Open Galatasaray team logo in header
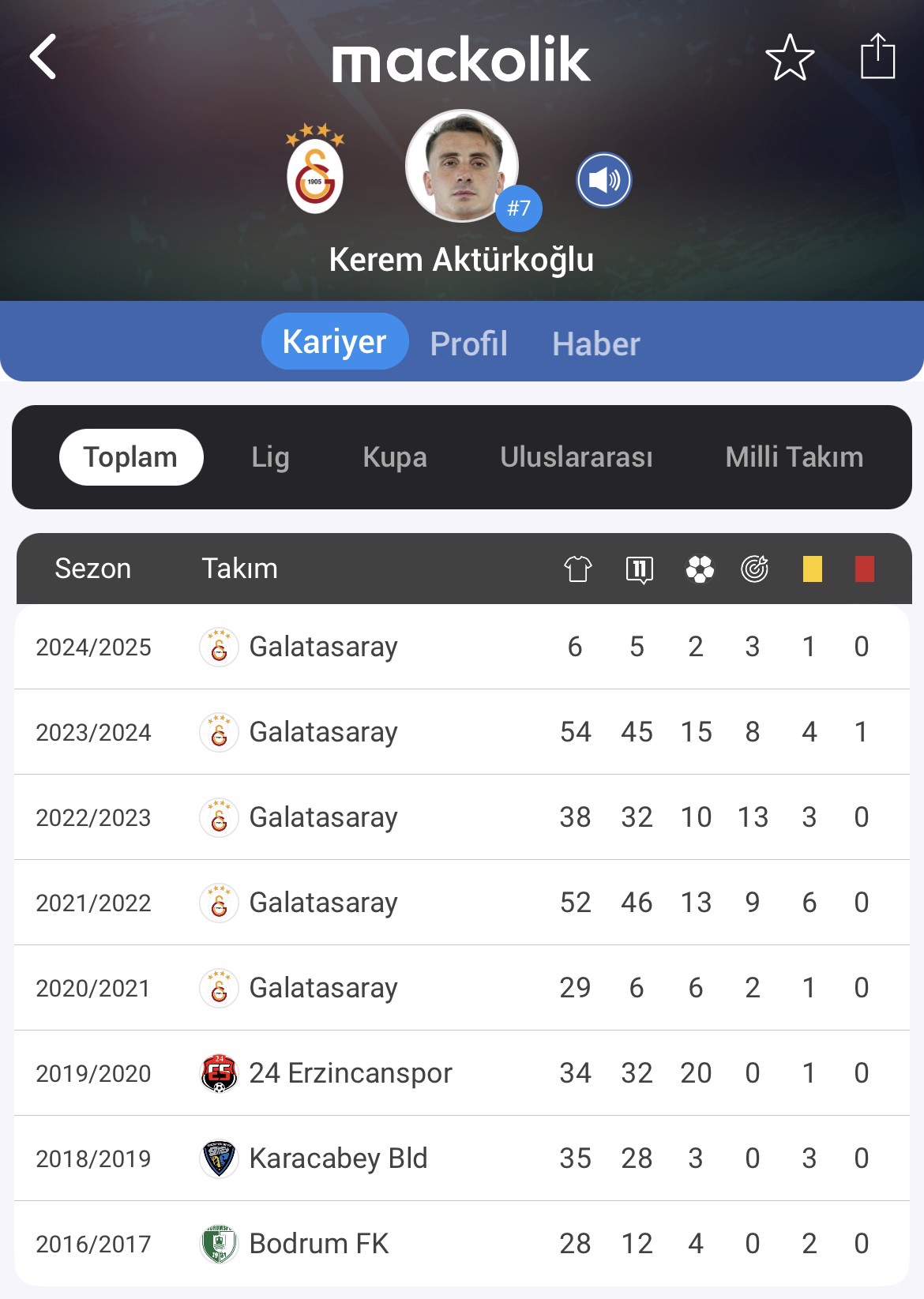The image size is (924, 1299). (315, 170)
